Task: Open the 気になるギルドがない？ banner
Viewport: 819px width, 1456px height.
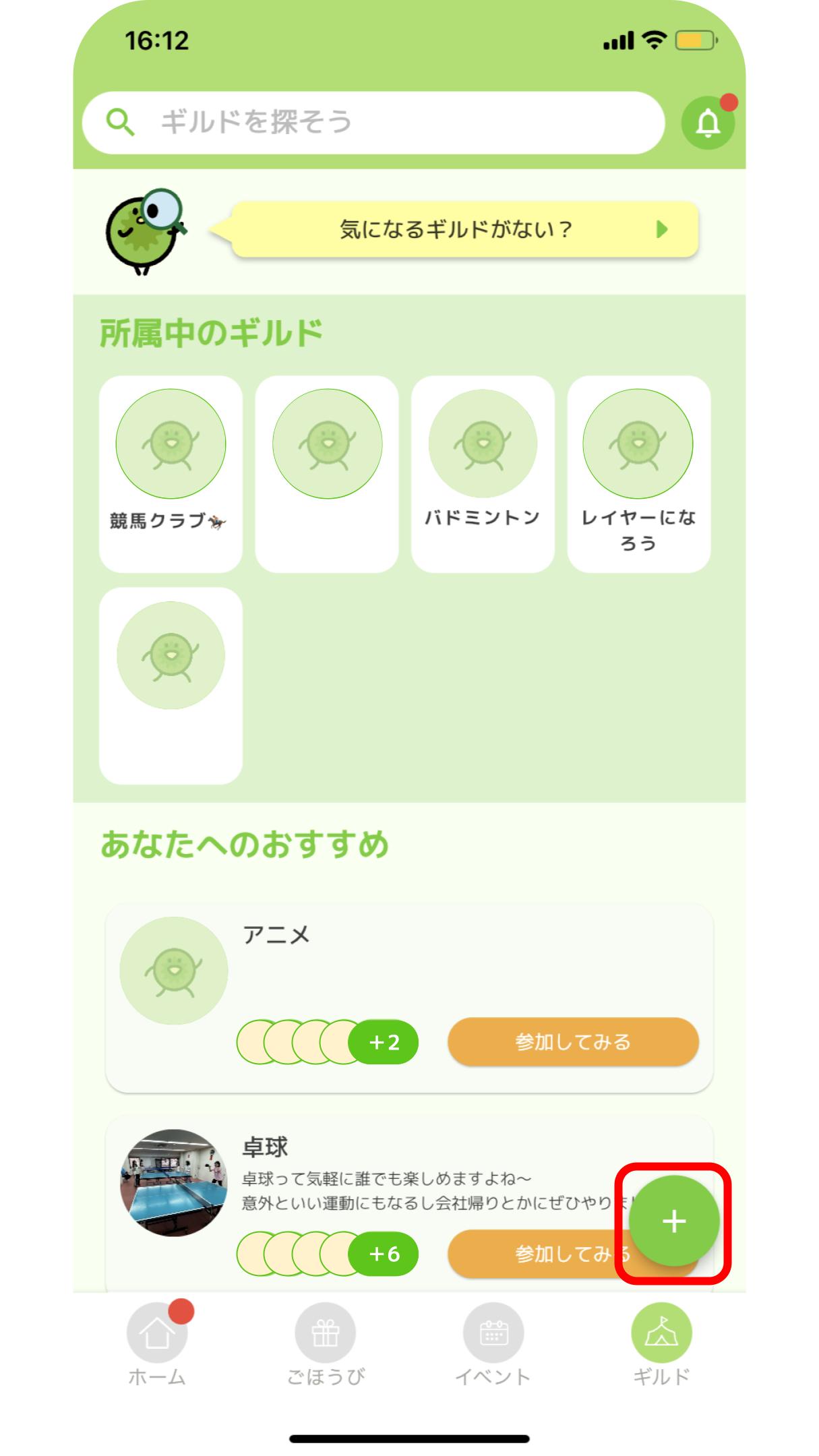Action: click(x=464, y=229)
